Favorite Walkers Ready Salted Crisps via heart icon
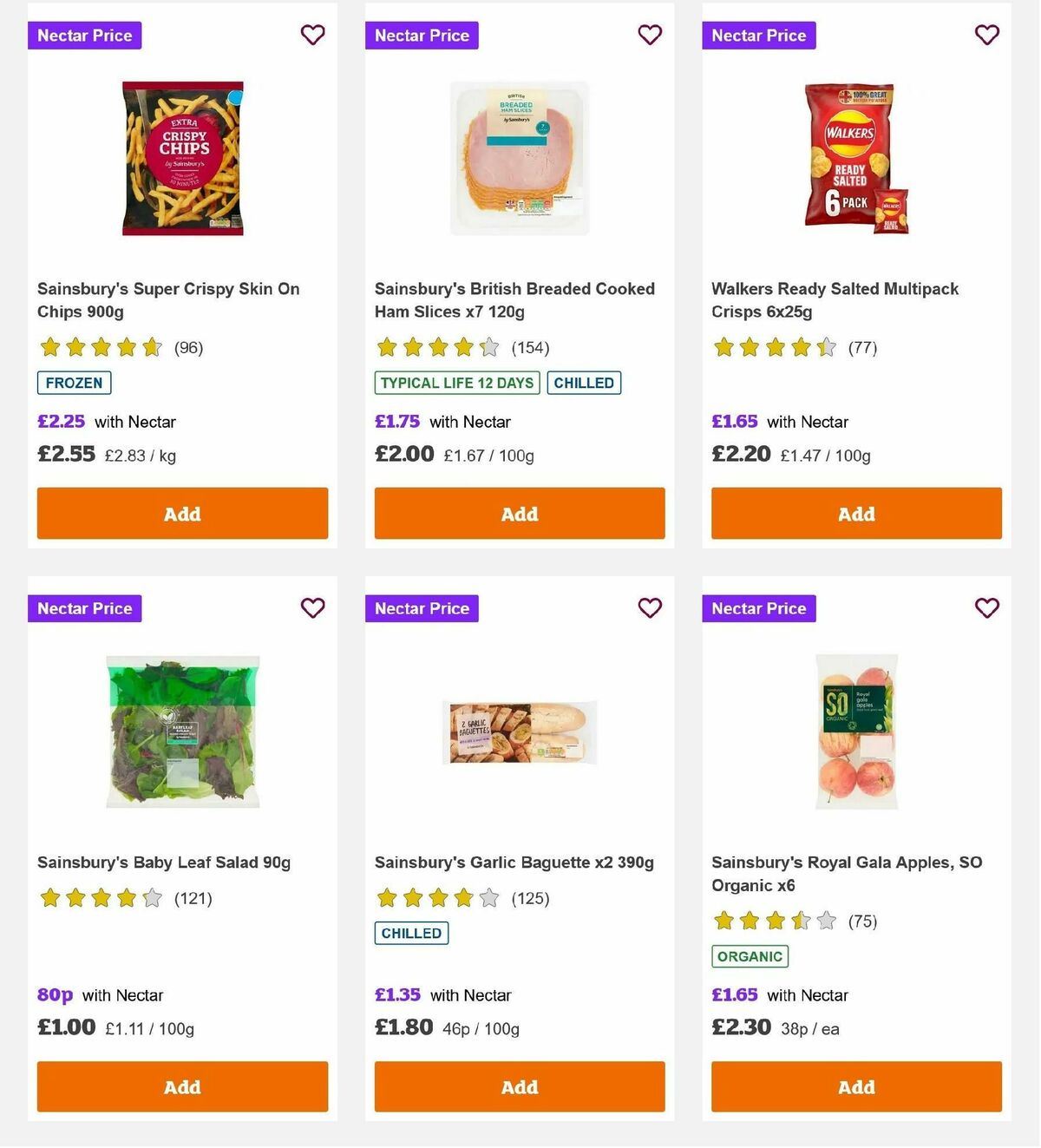The width and height of the screenshot is (1041, 1148). [x=986, y=35]
